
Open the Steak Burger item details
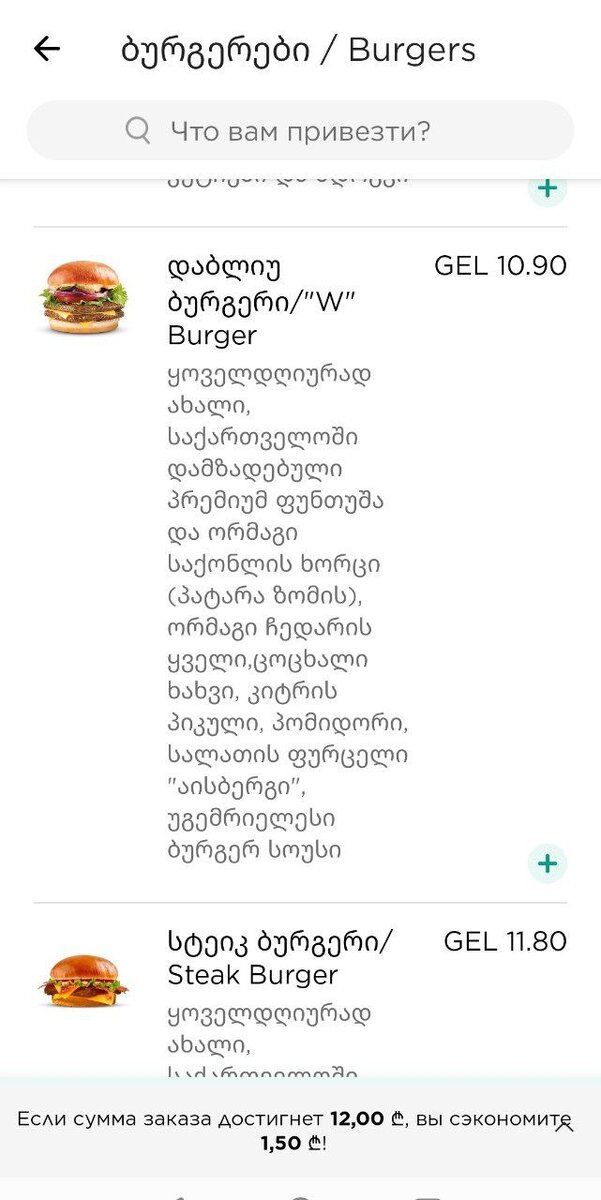coord(280,958)
